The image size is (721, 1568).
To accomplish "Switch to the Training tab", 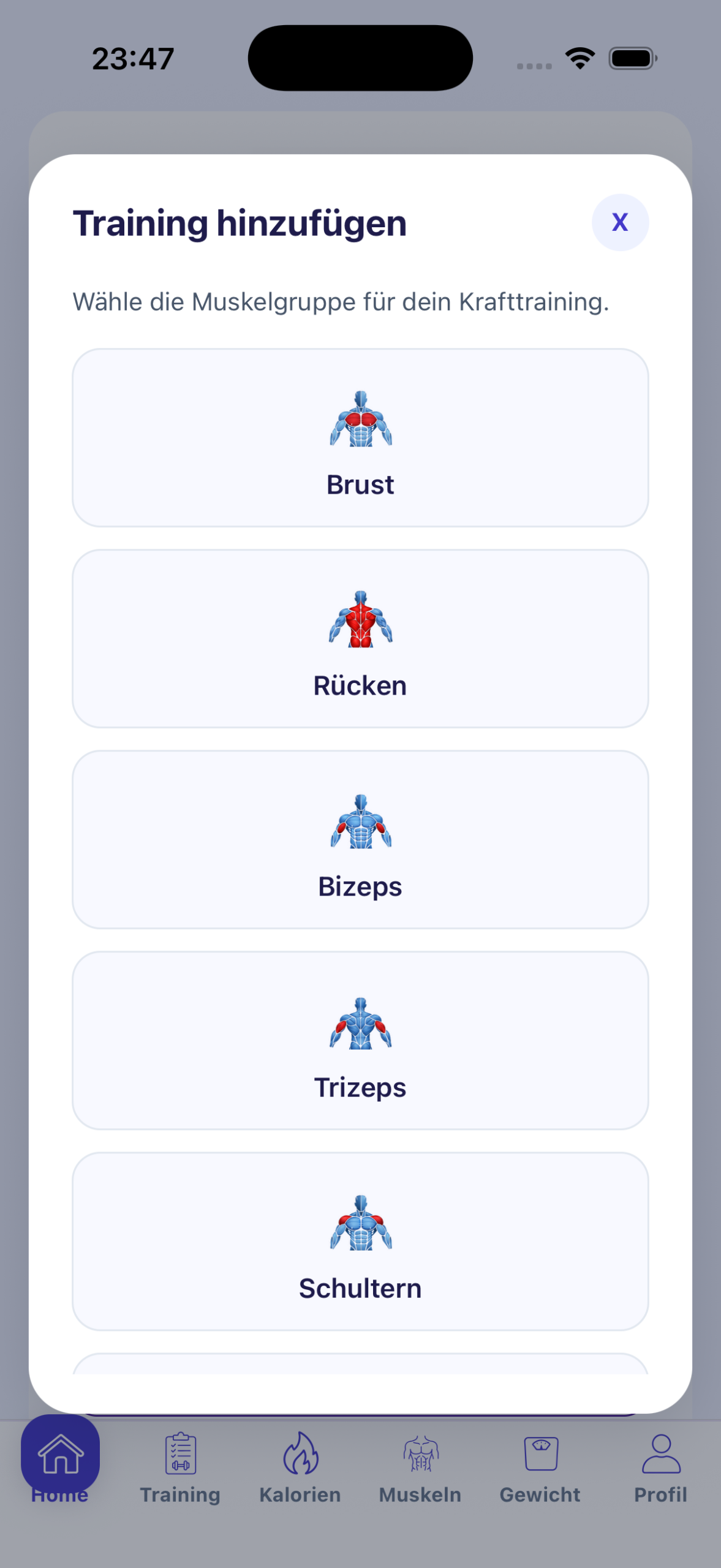I will pos(180,1467).
